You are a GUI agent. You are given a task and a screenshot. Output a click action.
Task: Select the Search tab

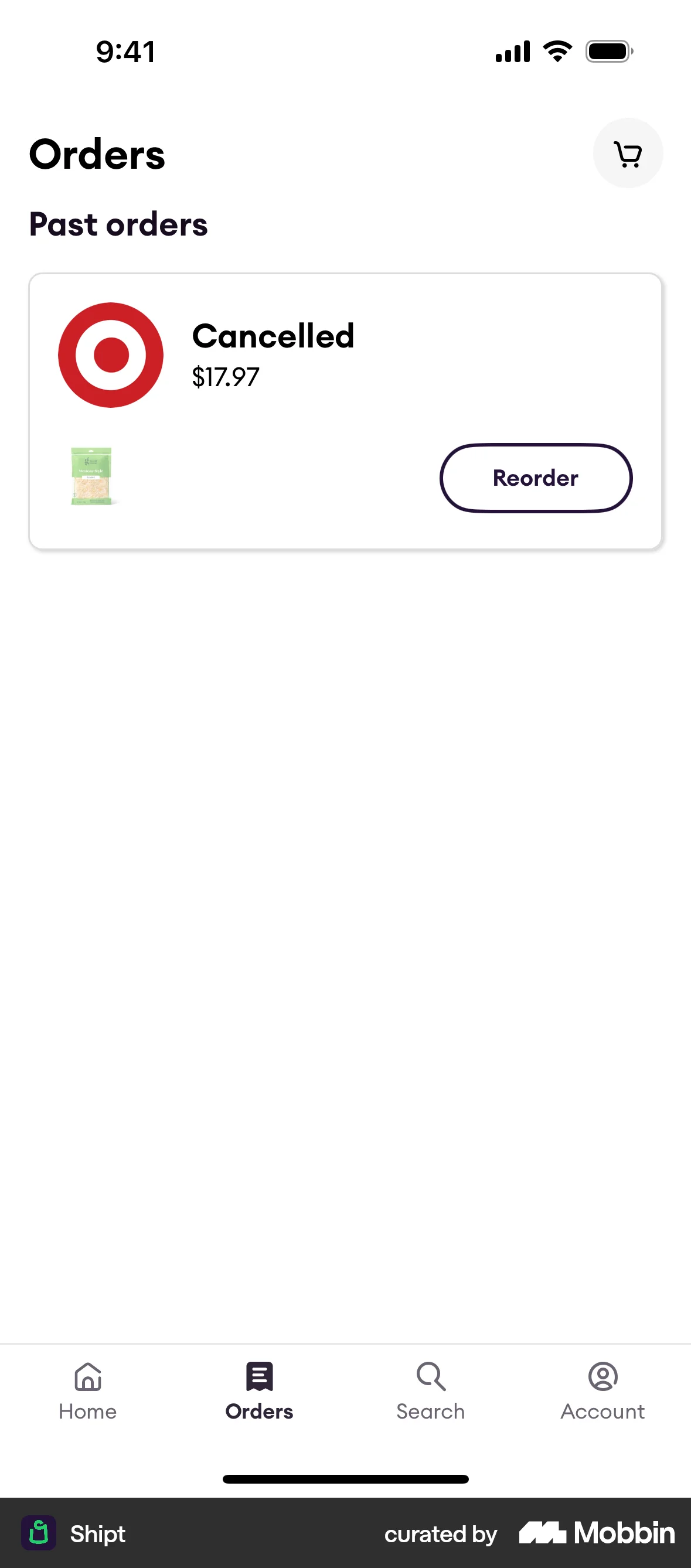click(x=430, y=1394)
